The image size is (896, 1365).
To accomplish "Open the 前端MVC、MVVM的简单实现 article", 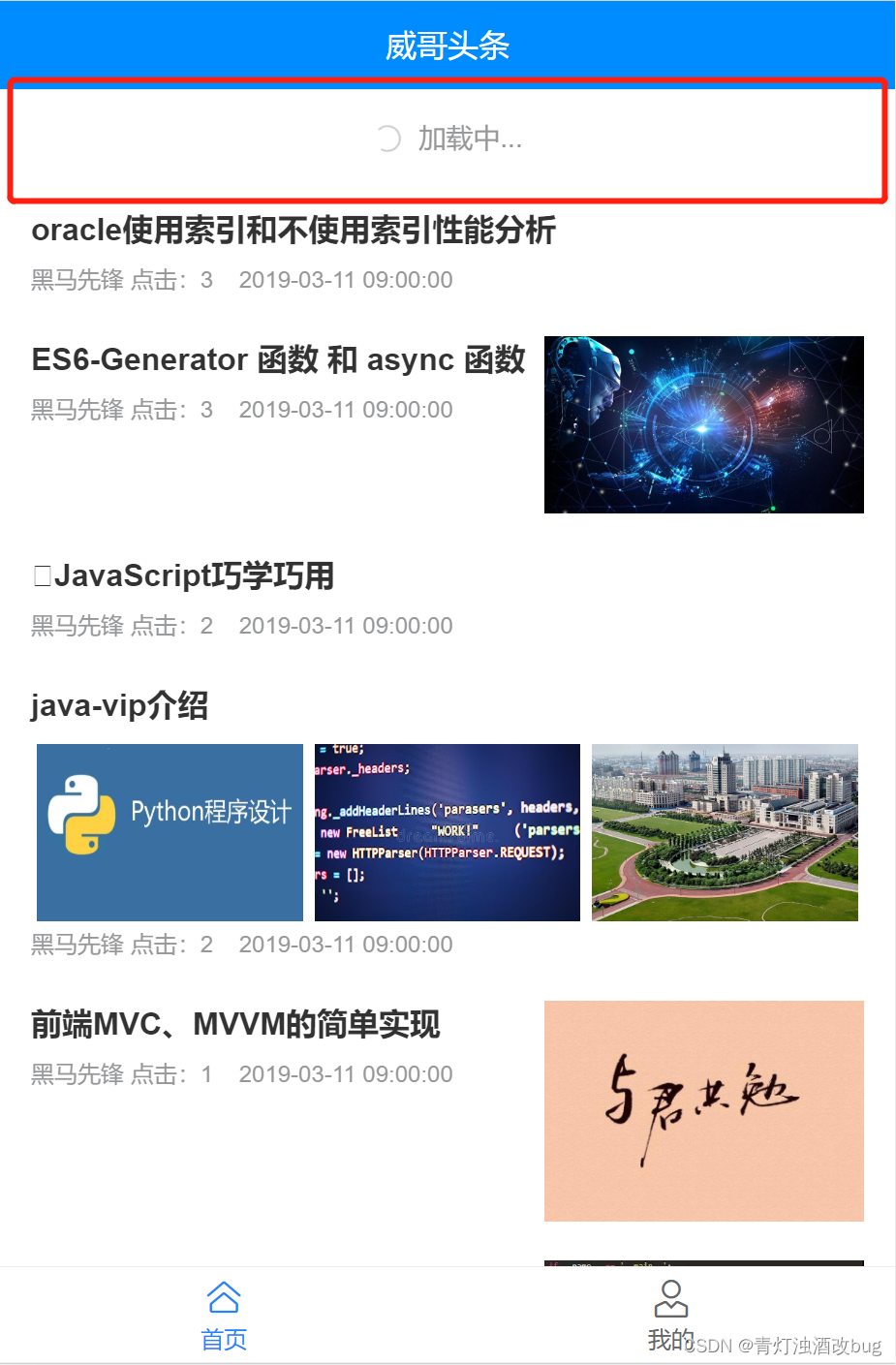I will pyautogui.click(x=235, y=1024).
